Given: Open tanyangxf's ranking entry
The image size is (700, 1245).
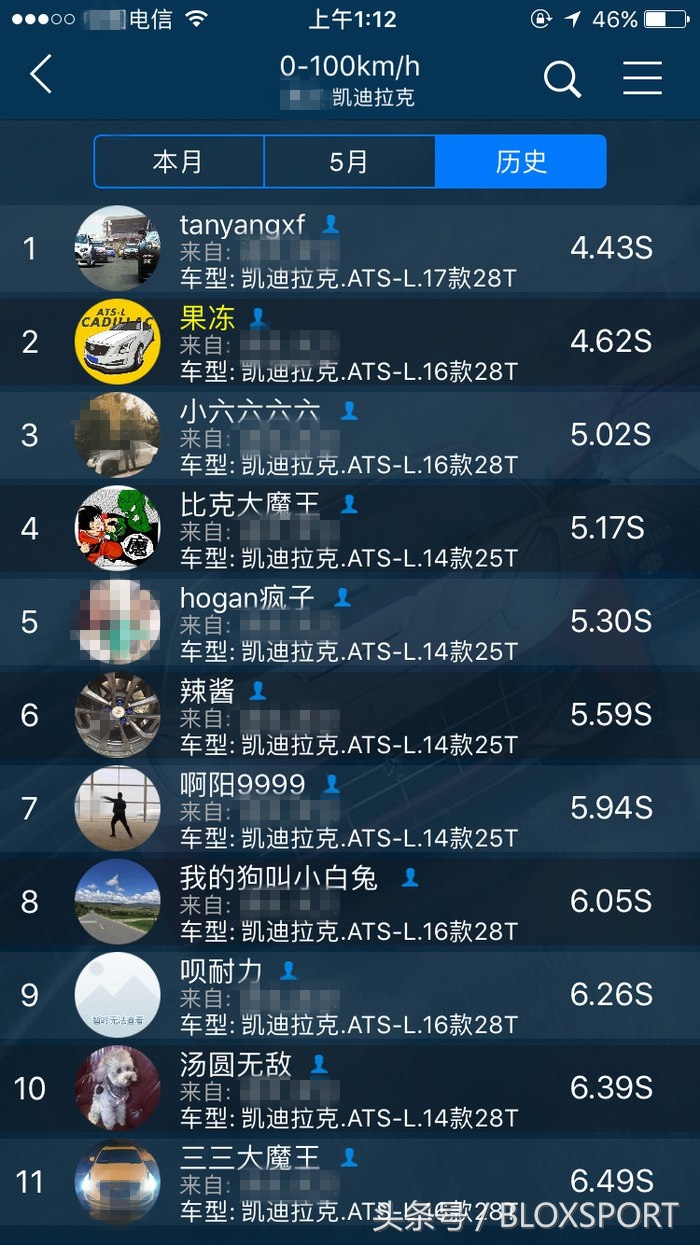Looking at the screenshot, I should 350,249.
